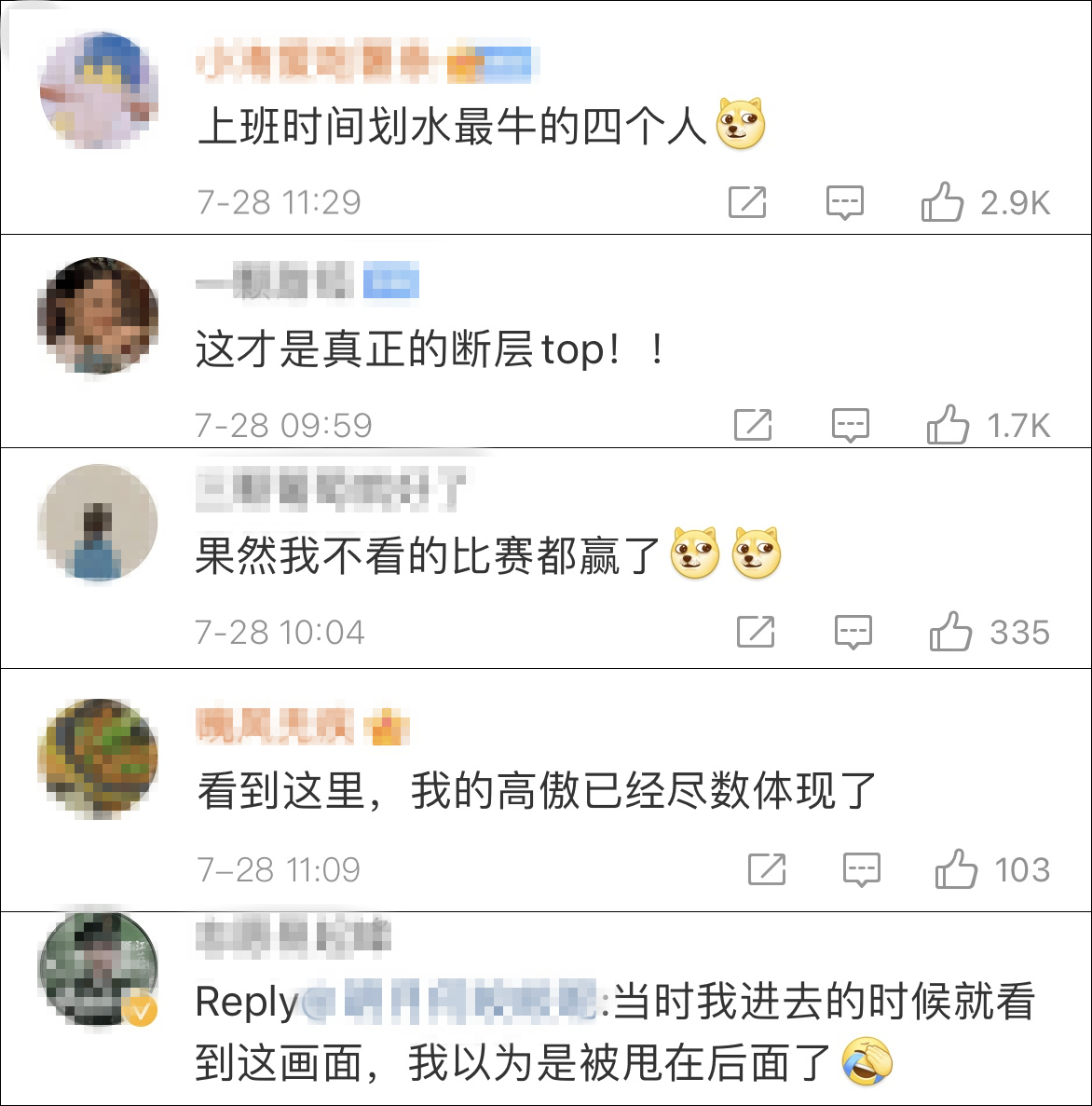Like the comment "上班时间划水最牛的四个人"
The height and width of the screenshot is (1106, 1092).
(942, 201)
